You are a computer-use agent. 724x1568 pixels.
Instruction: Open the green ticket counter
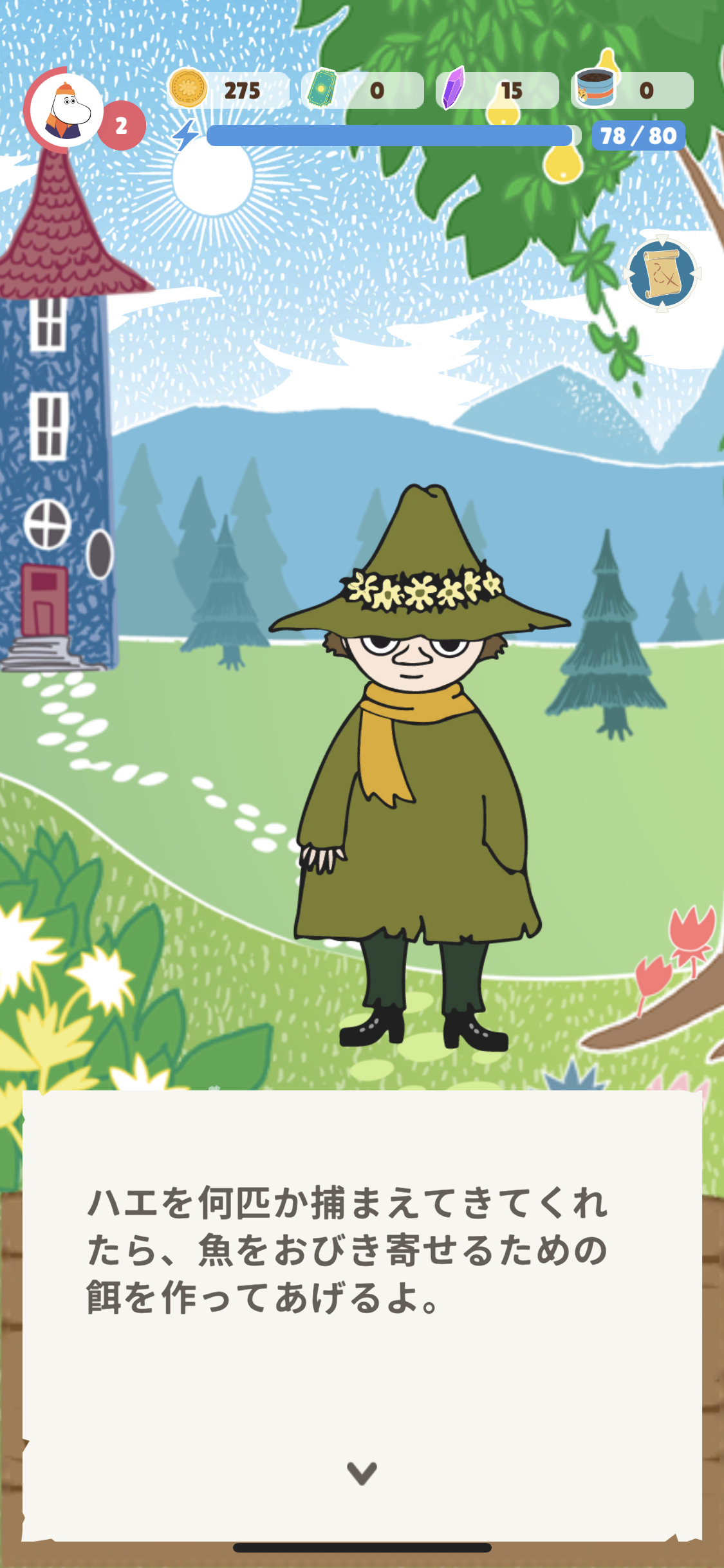363,91
